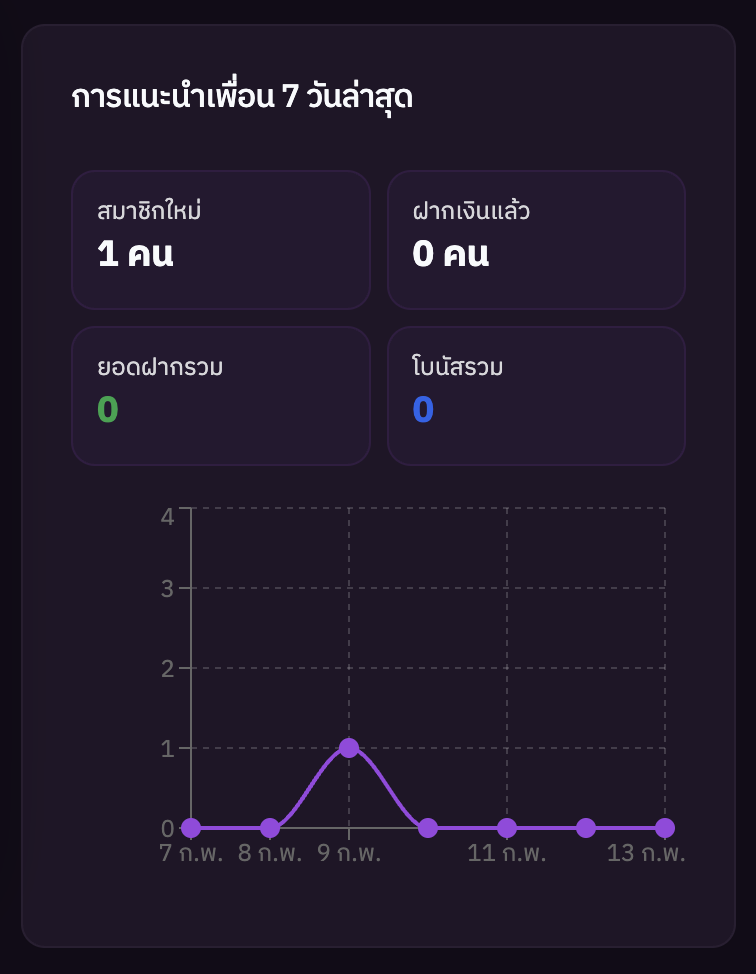Screen dimensions: 756x974
Task: Click the data point above 12 ก.พ.
Action: [586, 828]
